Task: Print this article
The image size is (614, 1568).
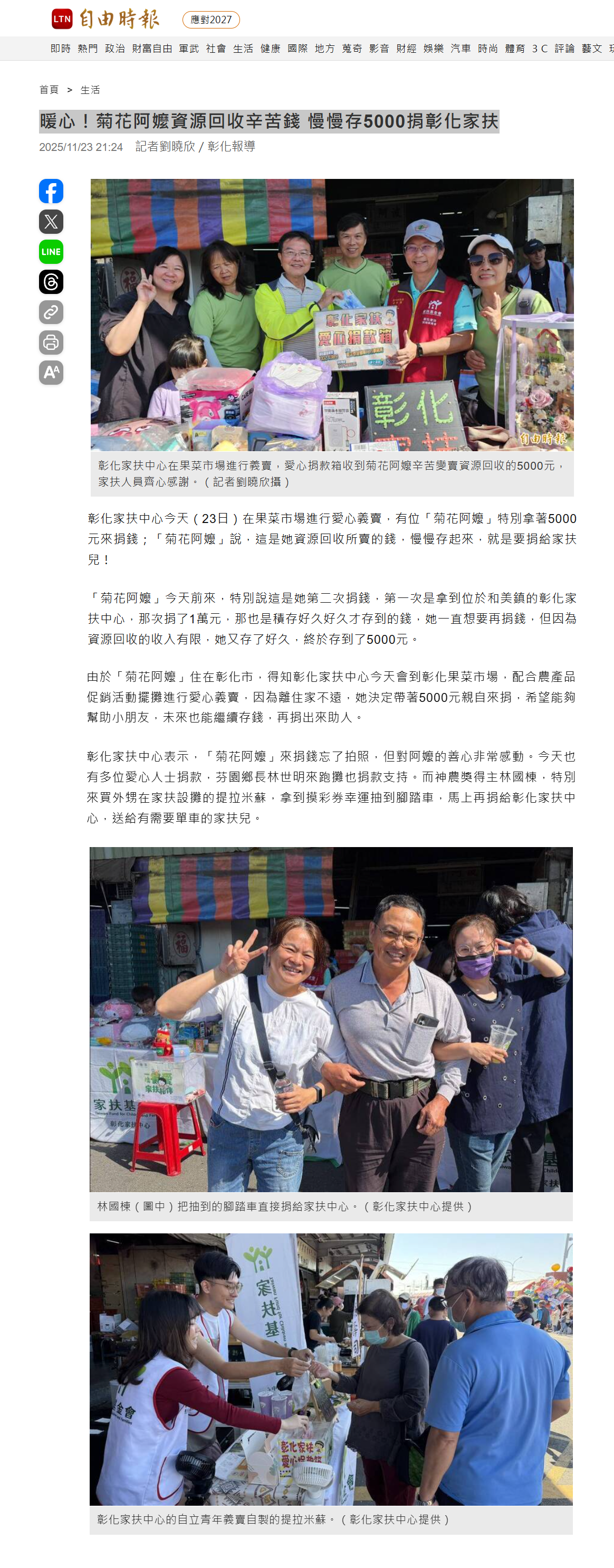Action: pyautogui.click(x=51, y=342)
